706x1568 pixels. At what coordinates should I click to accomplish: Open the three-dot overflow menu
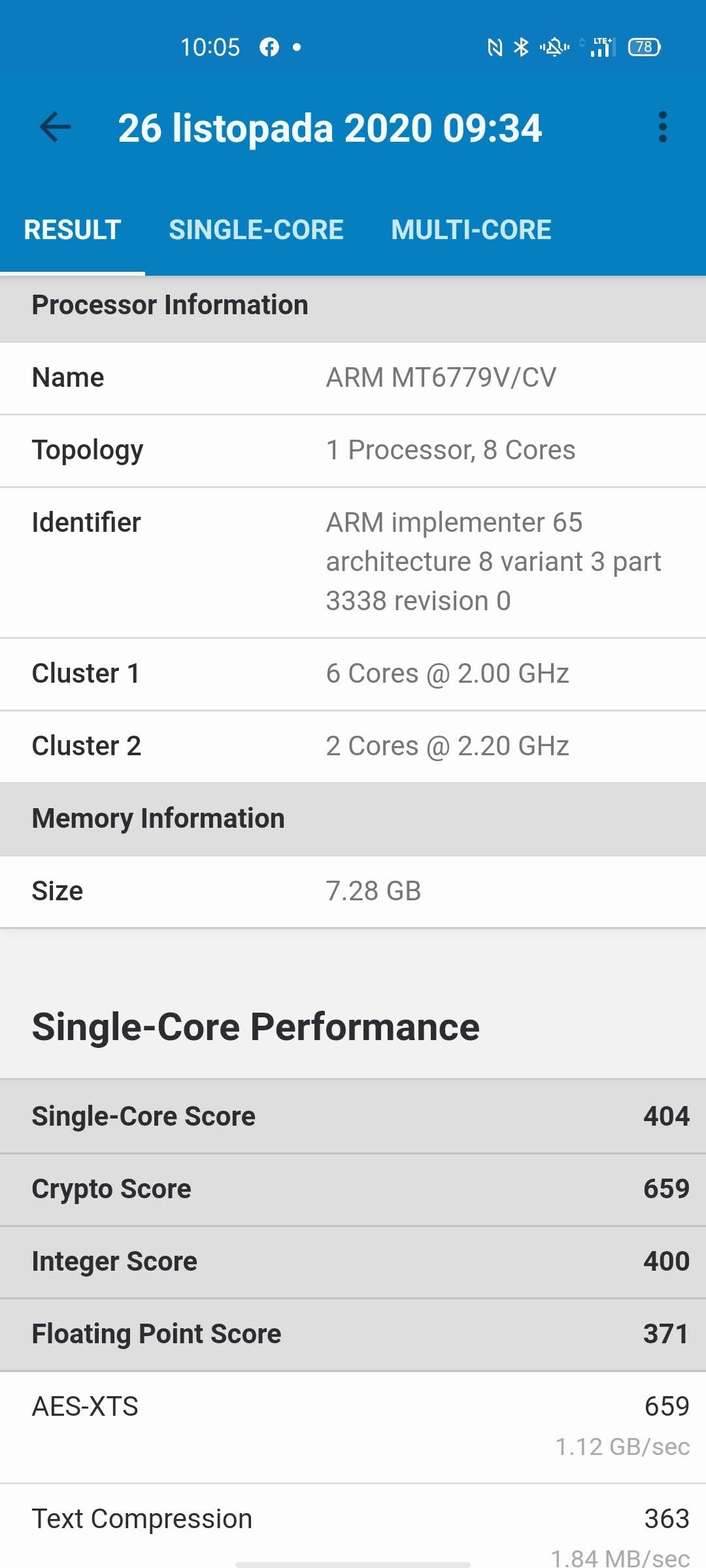click(662, 127)
